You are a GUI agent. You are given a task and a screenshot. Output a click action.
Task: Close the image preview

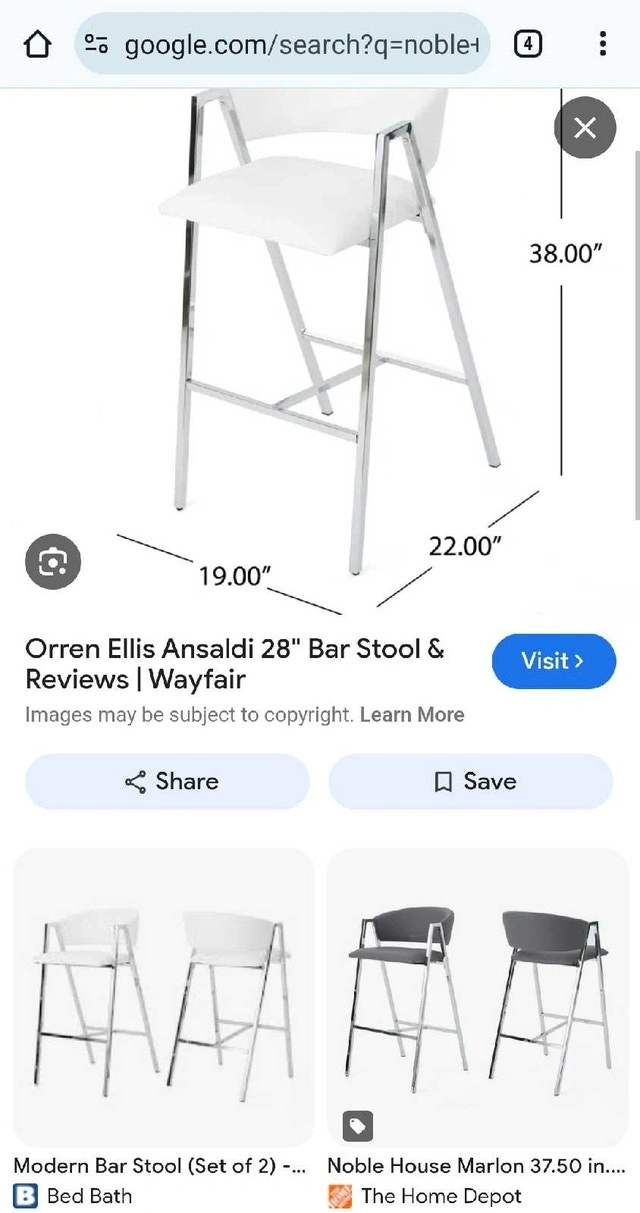pyautogui.click(x=585, y=128)
